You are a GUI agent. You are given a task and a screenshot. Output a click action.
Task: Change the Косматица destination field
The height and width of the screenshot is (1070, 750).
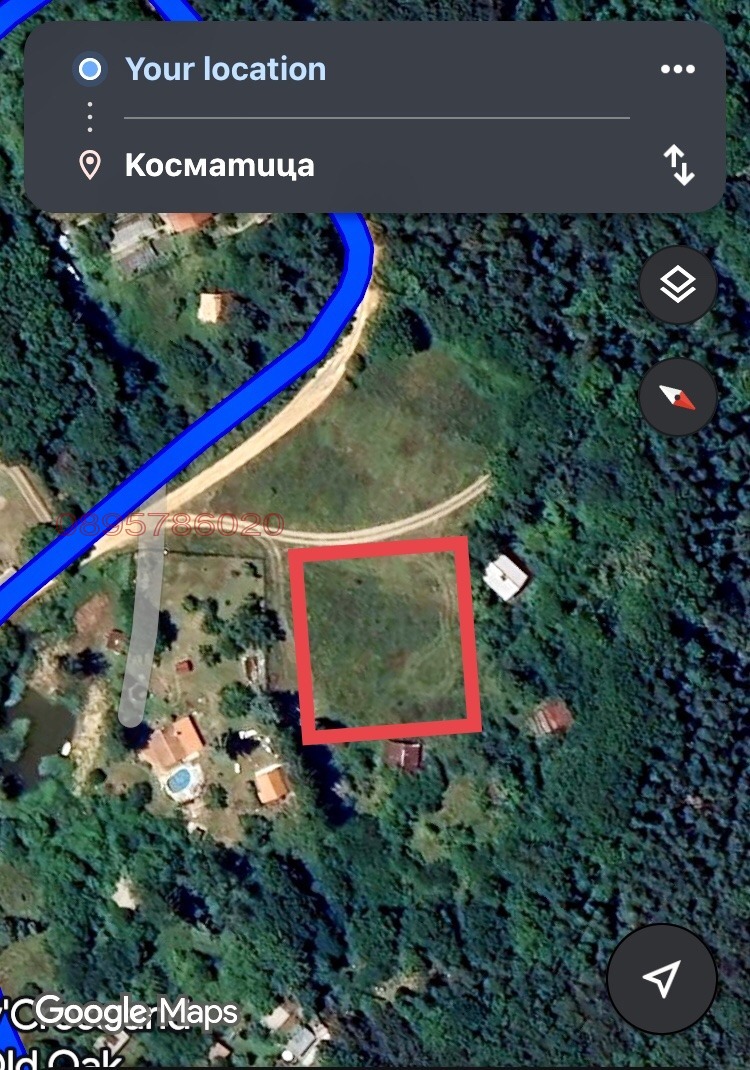point(219,165)
